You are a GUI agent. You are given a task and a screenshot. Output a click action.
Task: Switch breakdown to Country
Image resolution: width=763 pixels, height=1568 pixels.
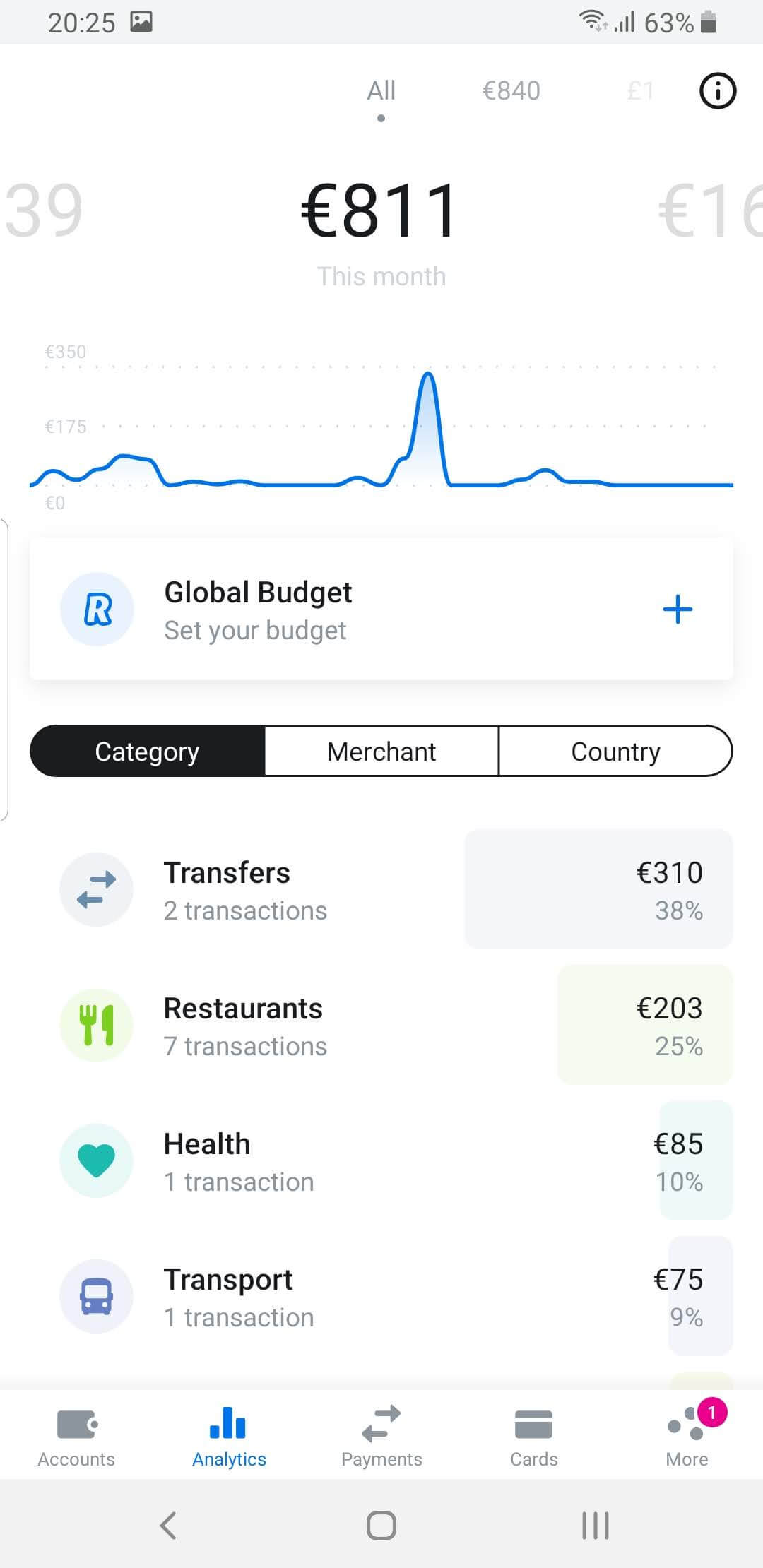(x=615, y=751)
